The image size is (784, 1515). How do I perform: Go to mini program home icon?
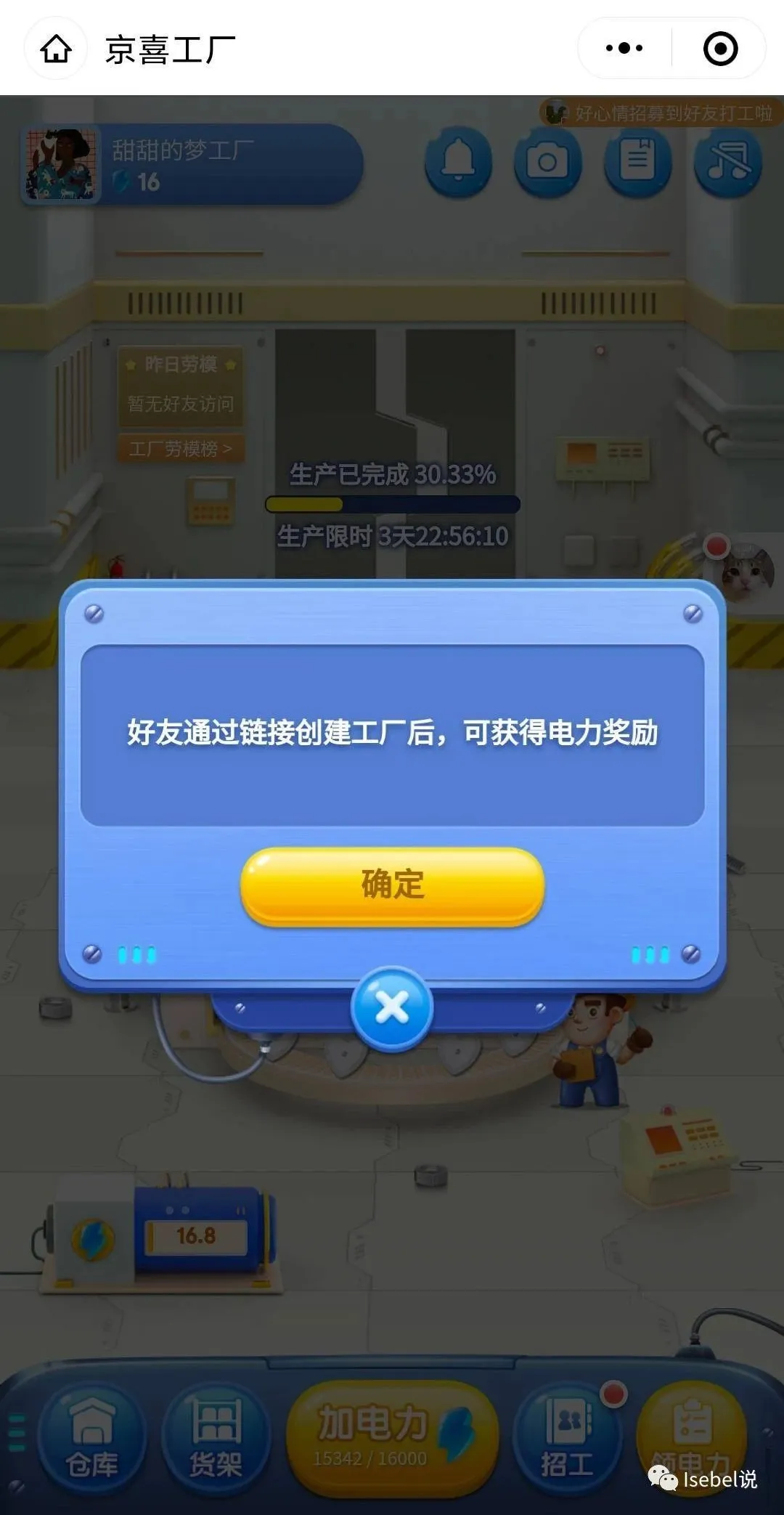56,49
